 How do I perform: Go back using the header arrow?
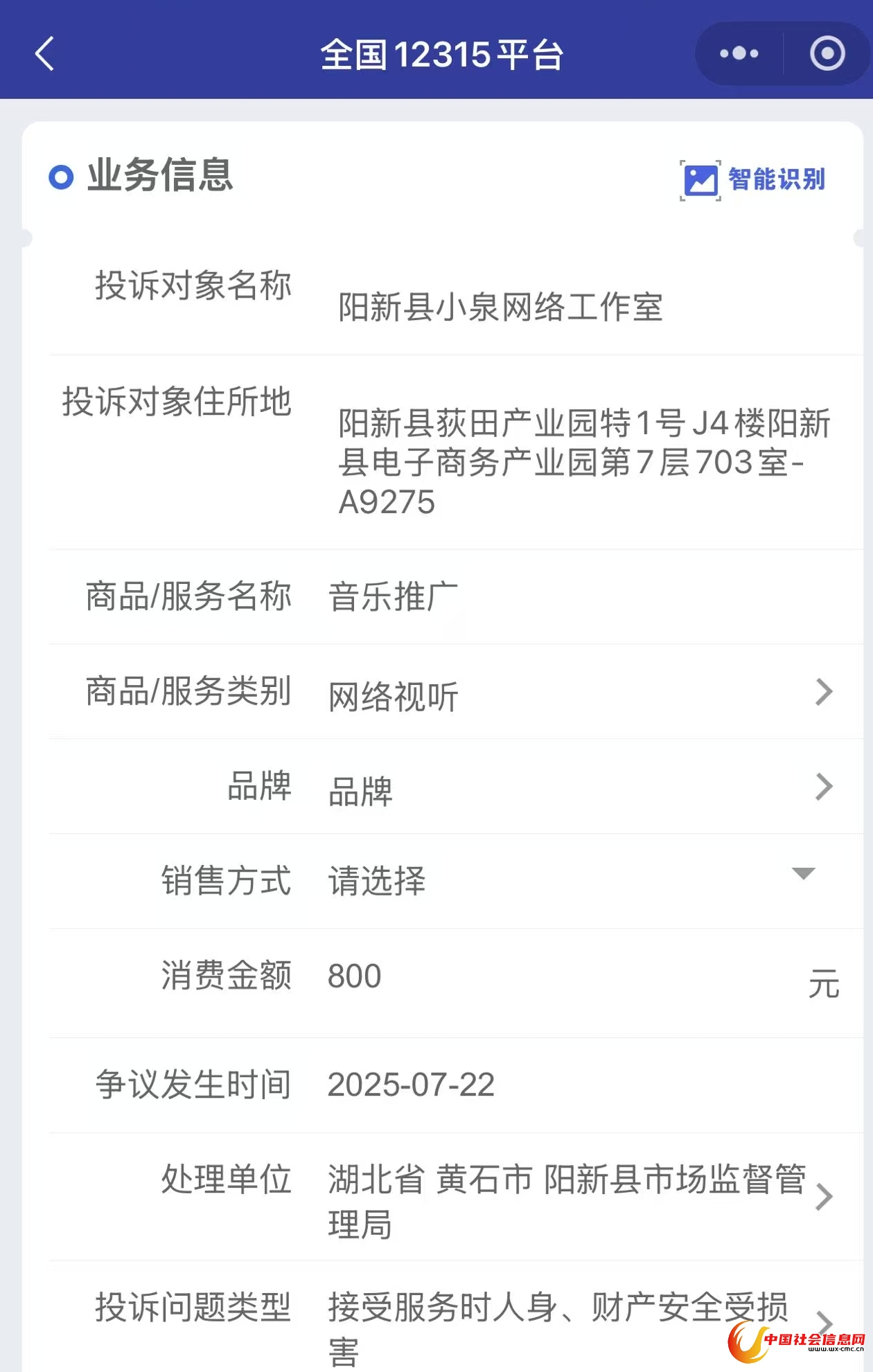45,54
